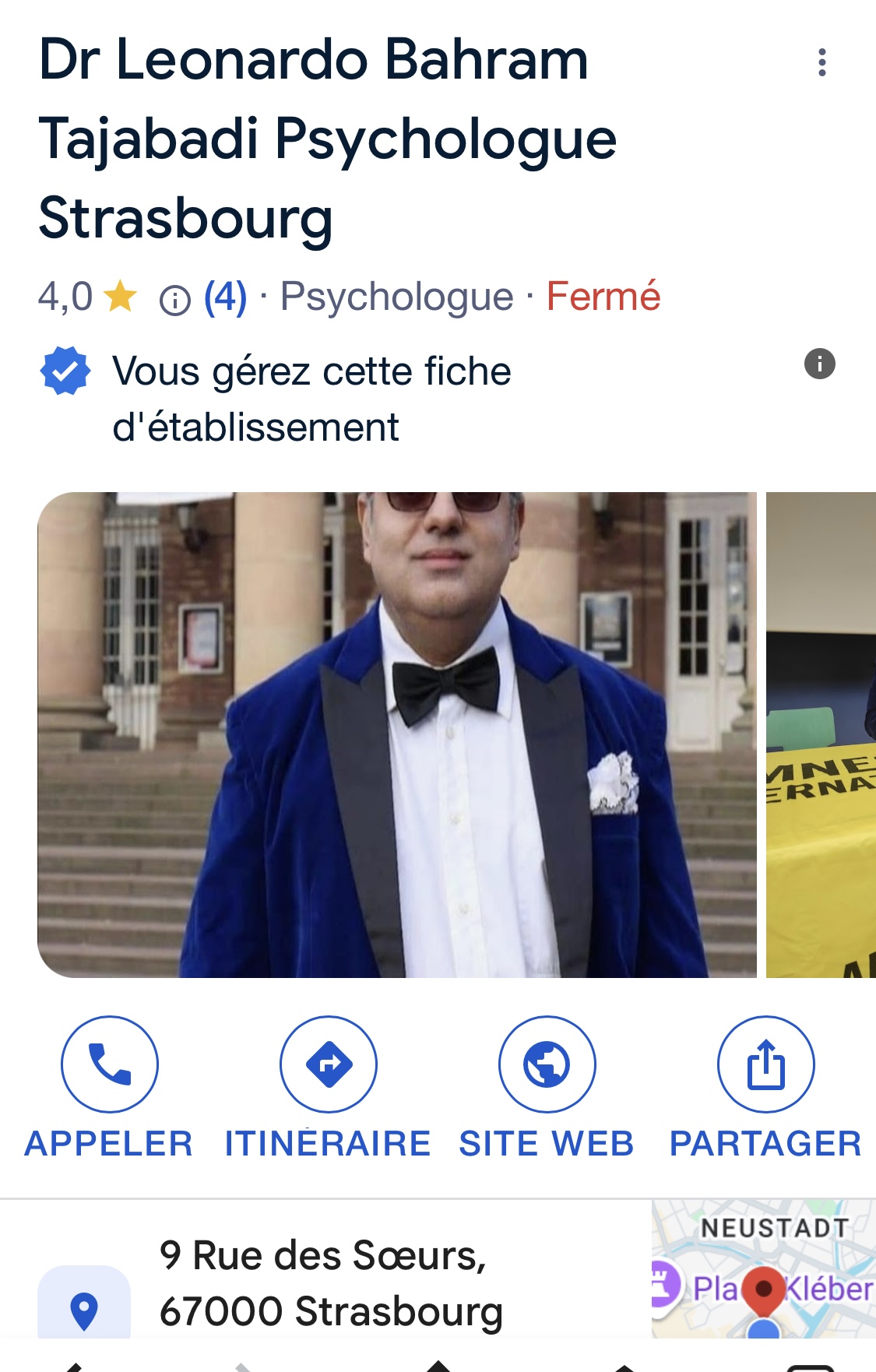Viewport: 876px width, 1372px height.
Task: Share this listing via Partager
Action: tap(765, 1064)
